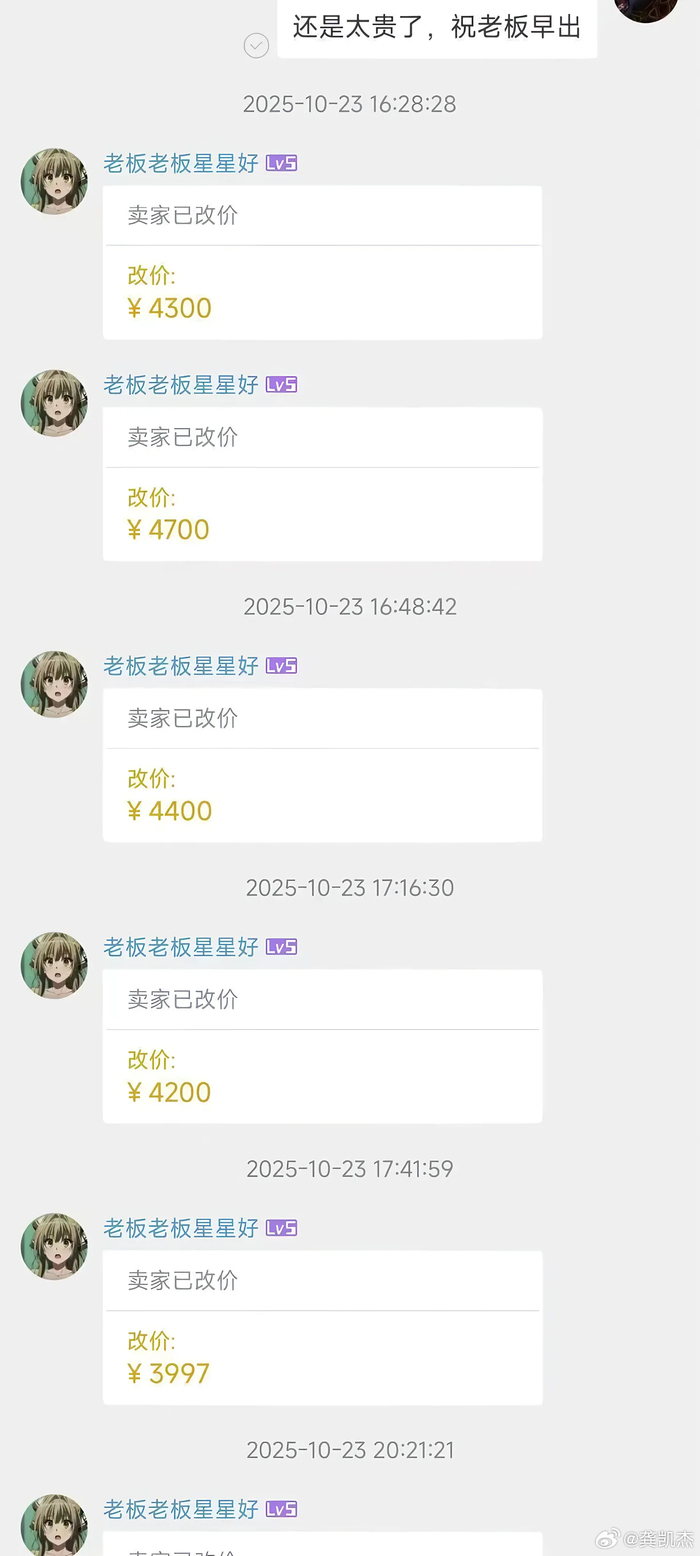Viewport: 700px width, 1556px height.
Task: Open the seller profile from the ¥4700 message avatar
Action: pyautogui.click(x=54, y=402)
